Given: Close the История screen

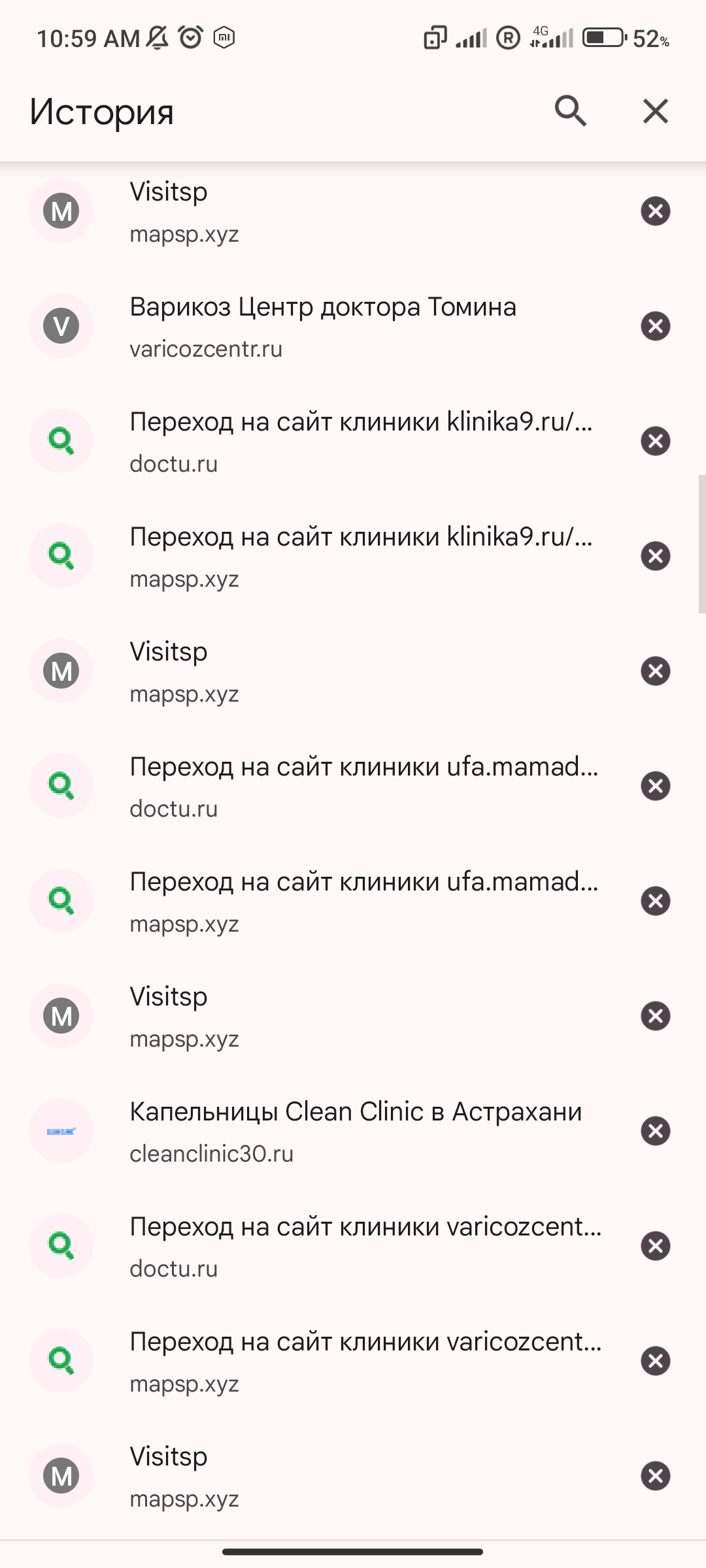Looking at the screenshot, I should (656, 111).
